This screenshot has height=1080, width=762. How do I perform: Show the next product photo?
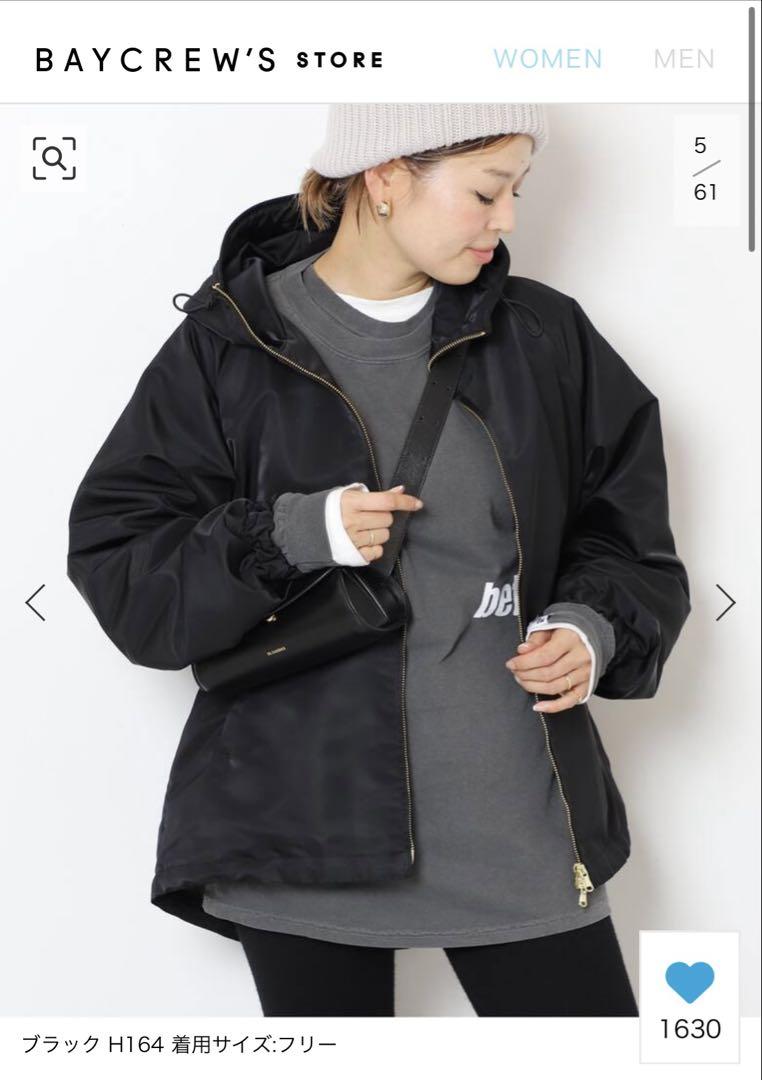pos(725,602)
